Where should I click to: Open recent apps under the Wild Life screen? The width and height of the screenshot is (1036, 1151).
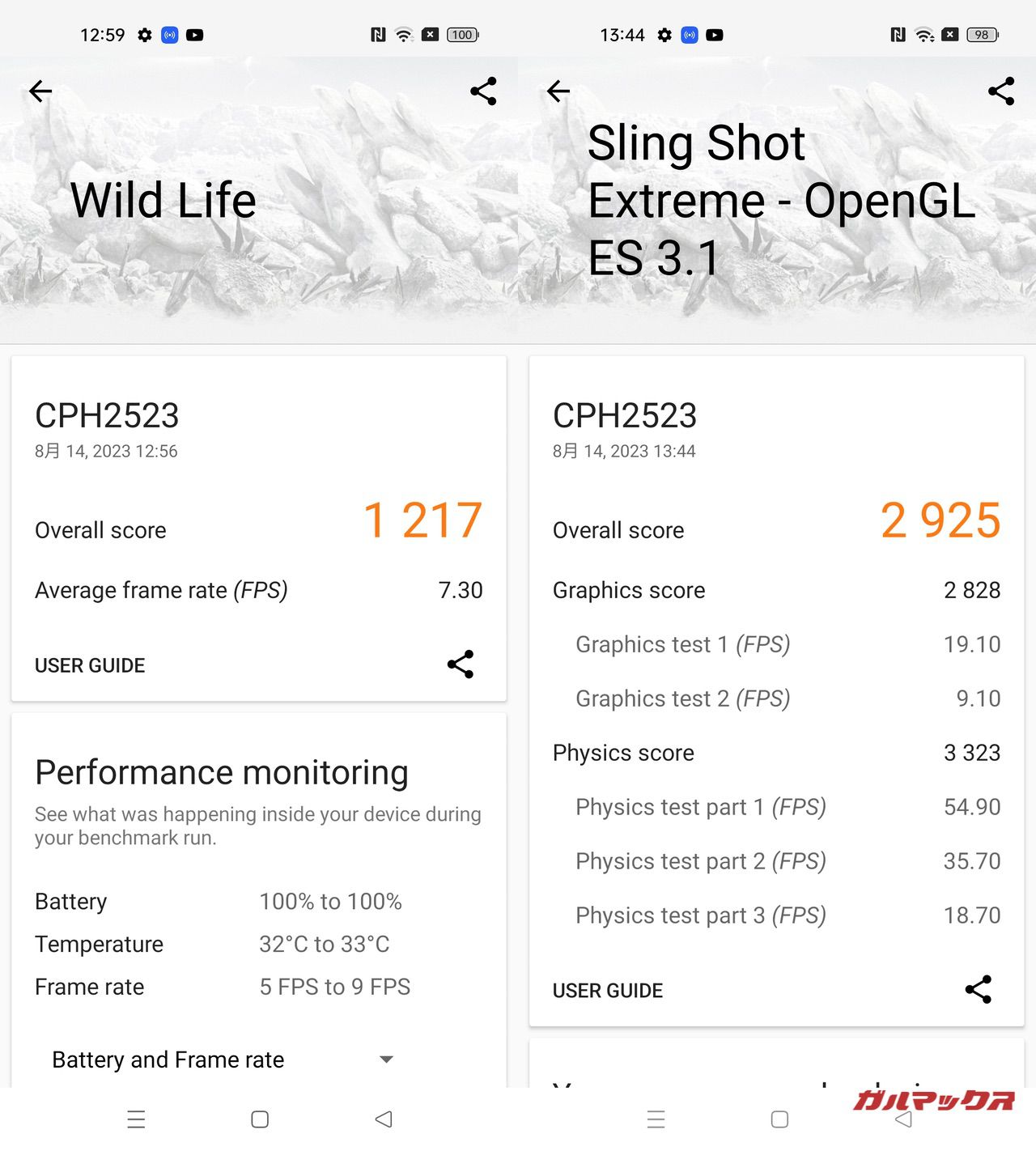(x=136, y=1119)
